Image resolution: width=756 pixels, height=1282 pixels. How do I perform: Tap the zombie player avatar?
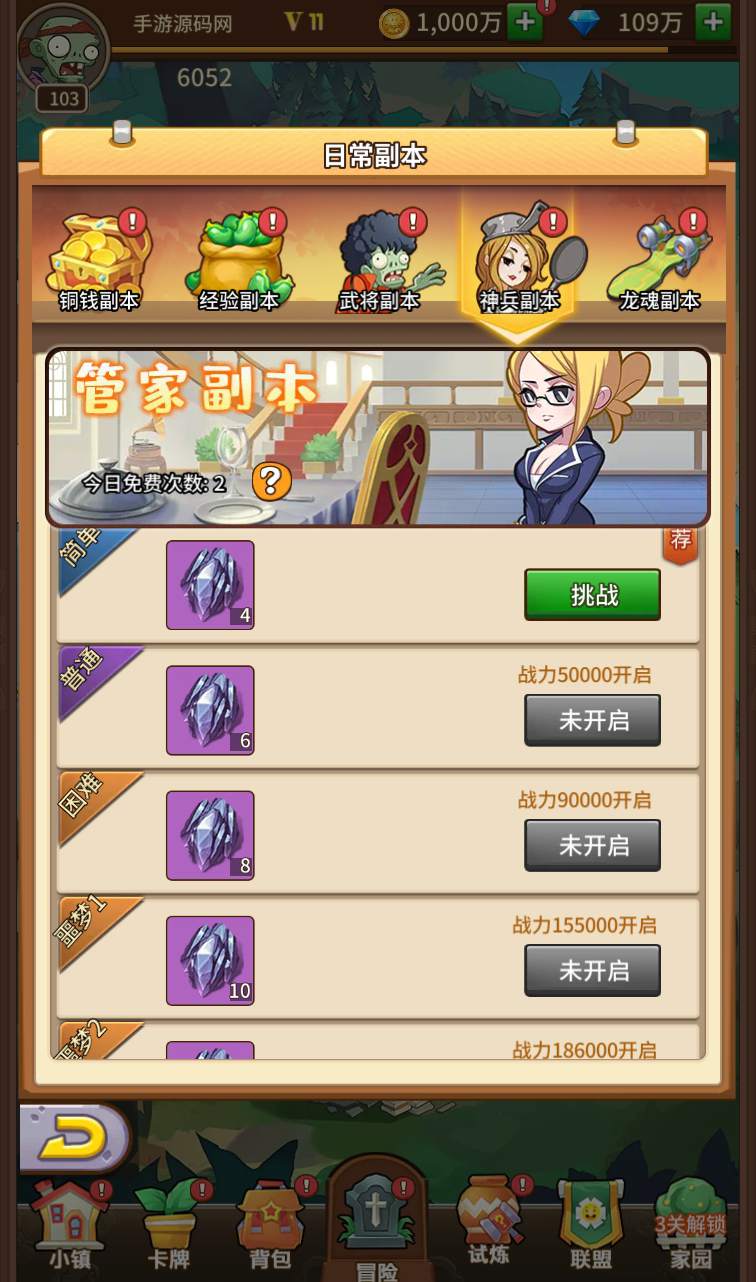point(64,50)
